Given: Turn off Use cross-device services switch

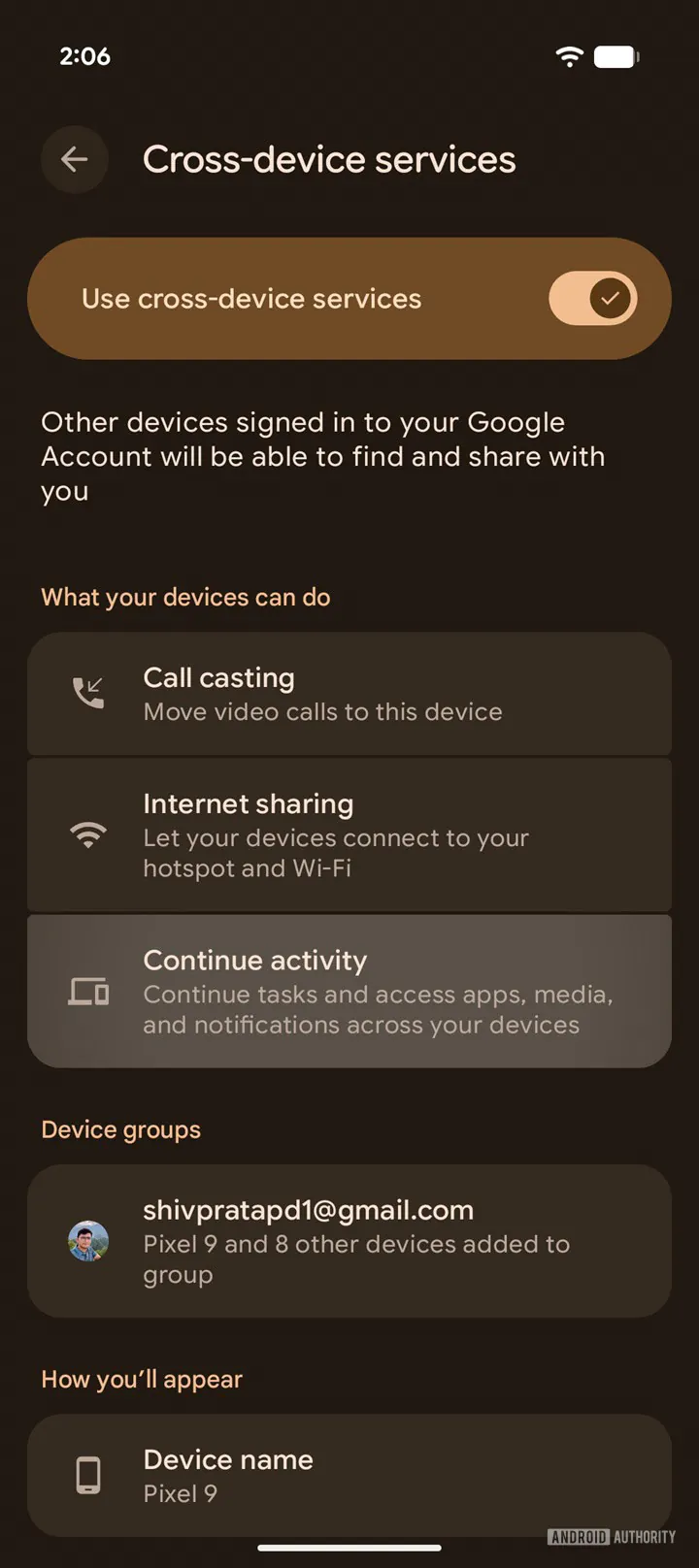Looking at the screenshot, I should pyautogui.click(x=592, y=299).
